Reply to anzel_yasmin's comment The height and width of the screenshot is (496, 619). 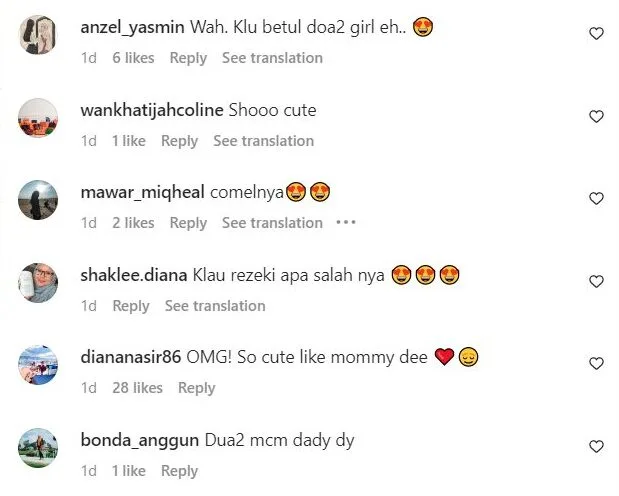[188, 58]
